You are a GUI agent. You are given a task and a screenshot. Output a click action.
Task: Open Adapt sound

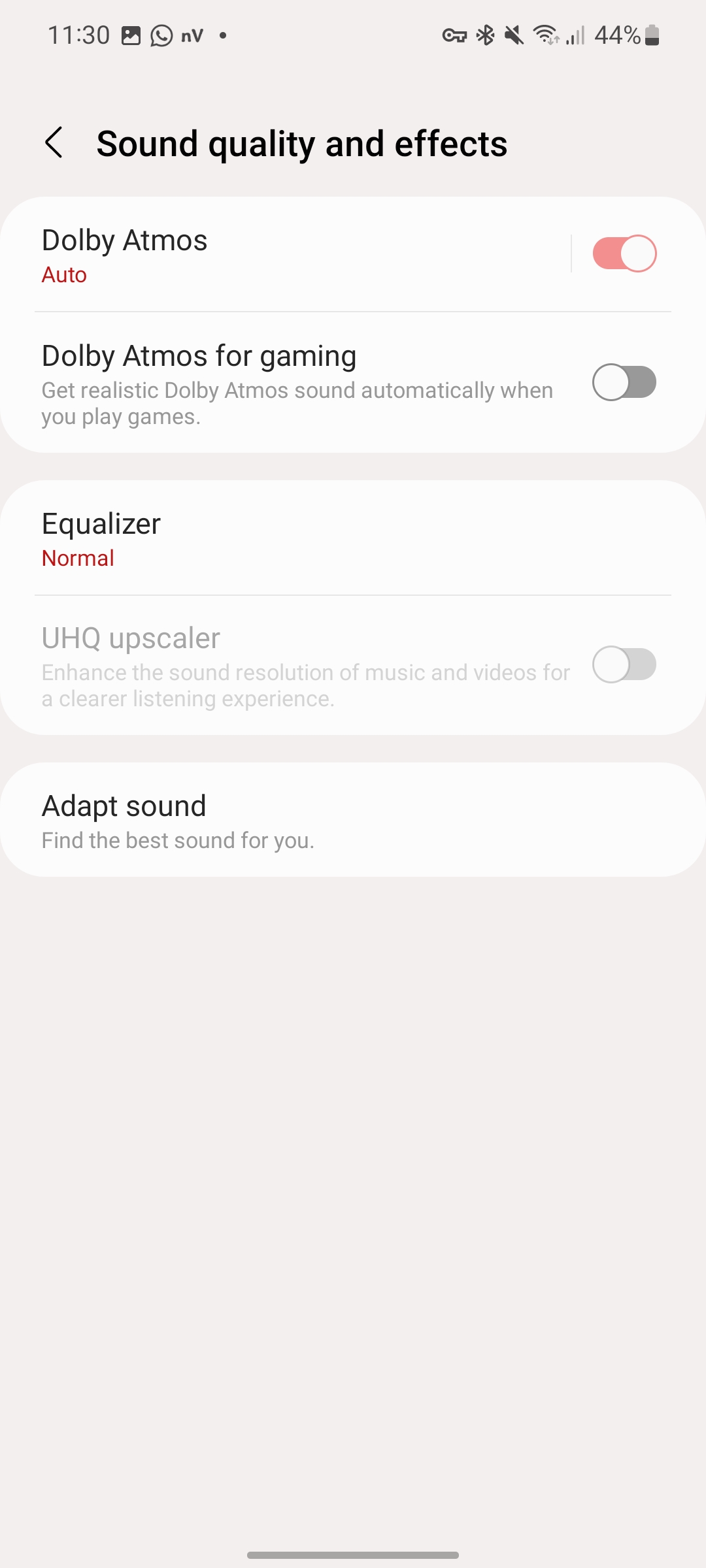261,820
